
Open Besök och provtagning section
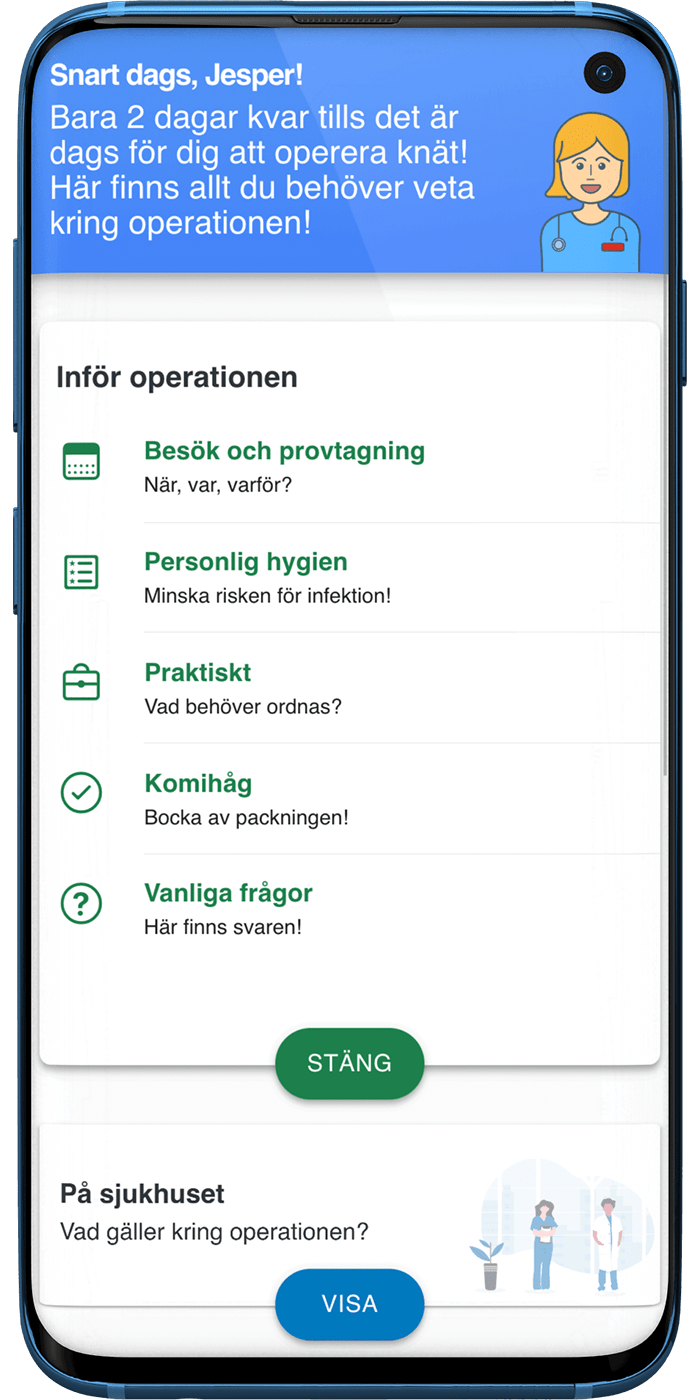284,466
